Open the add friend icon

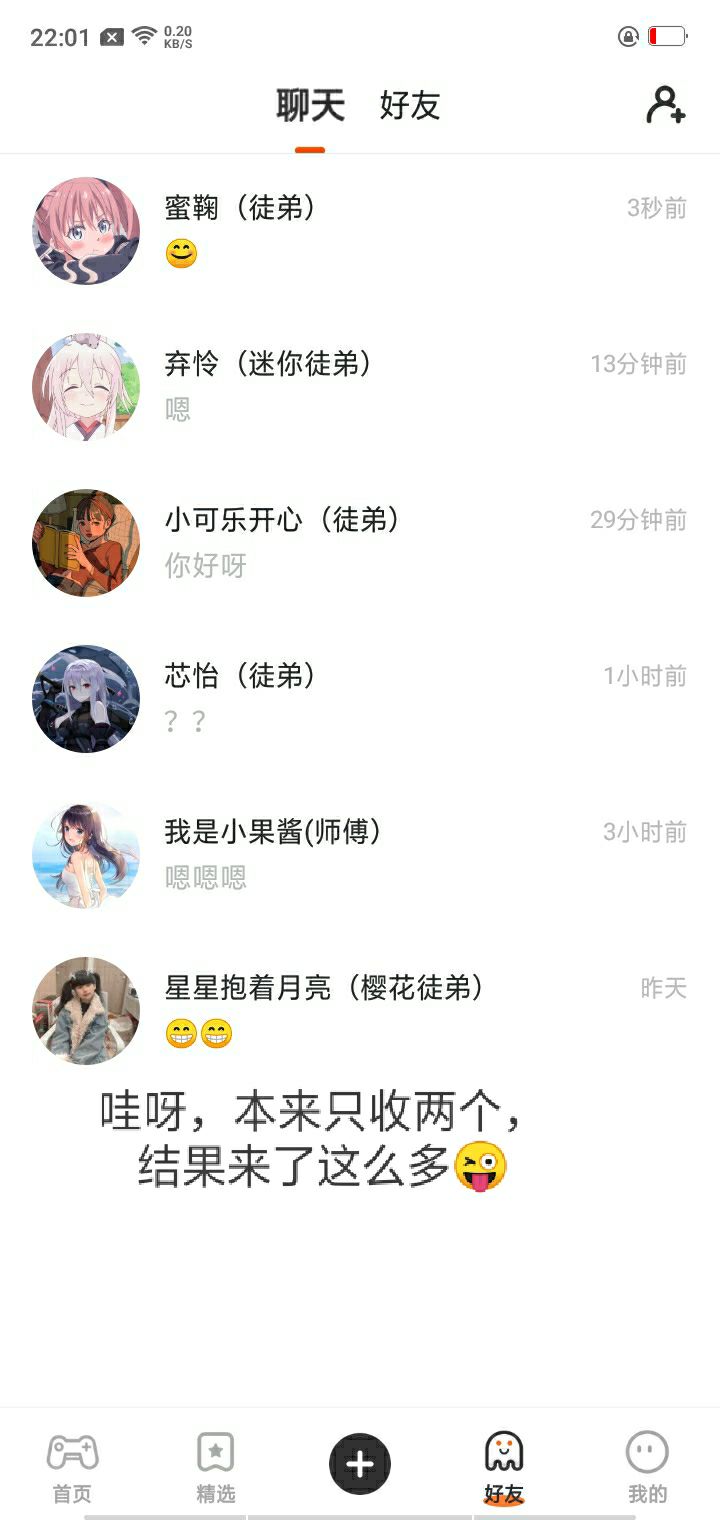[665, 105]
